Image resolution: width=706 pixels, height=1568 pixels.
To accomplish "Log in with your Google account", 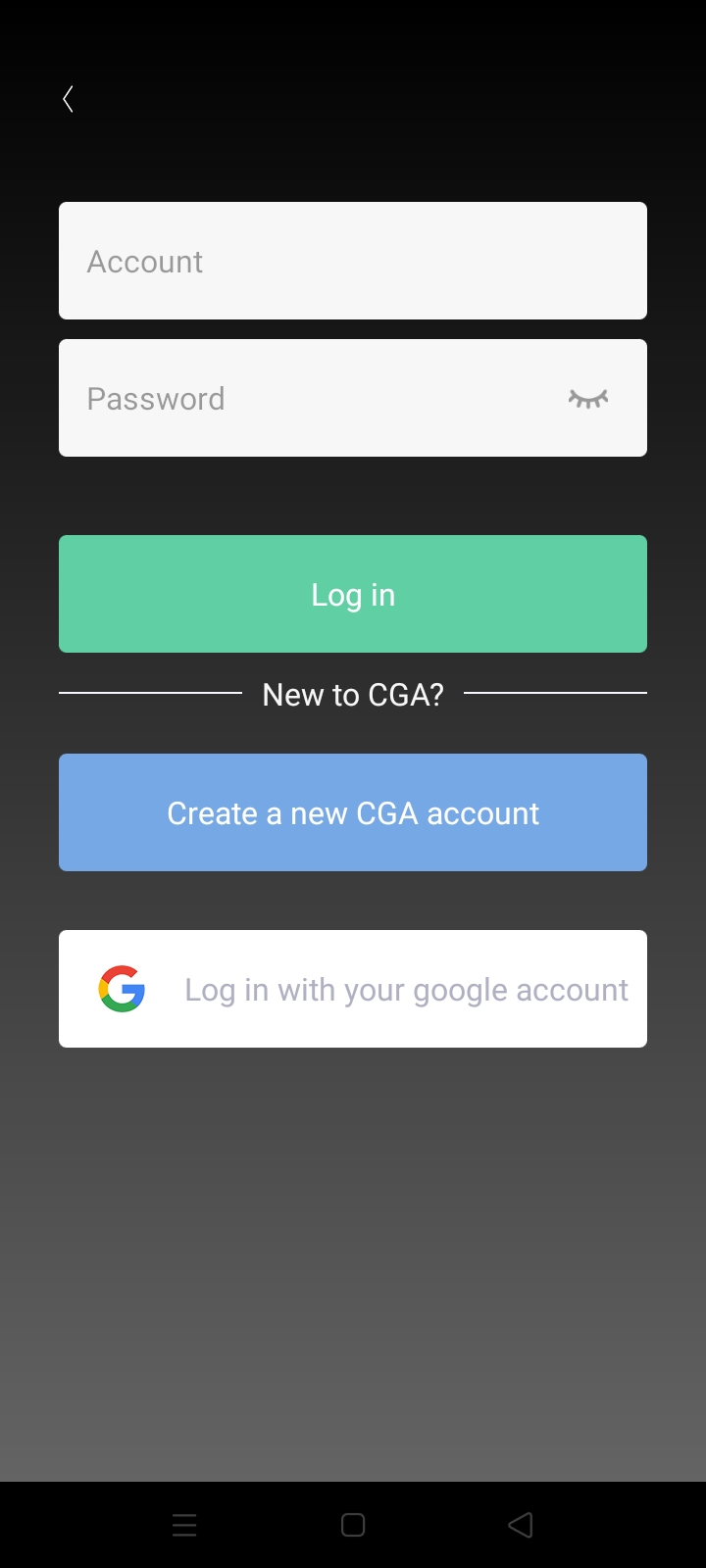I will [x=353, y=989].
